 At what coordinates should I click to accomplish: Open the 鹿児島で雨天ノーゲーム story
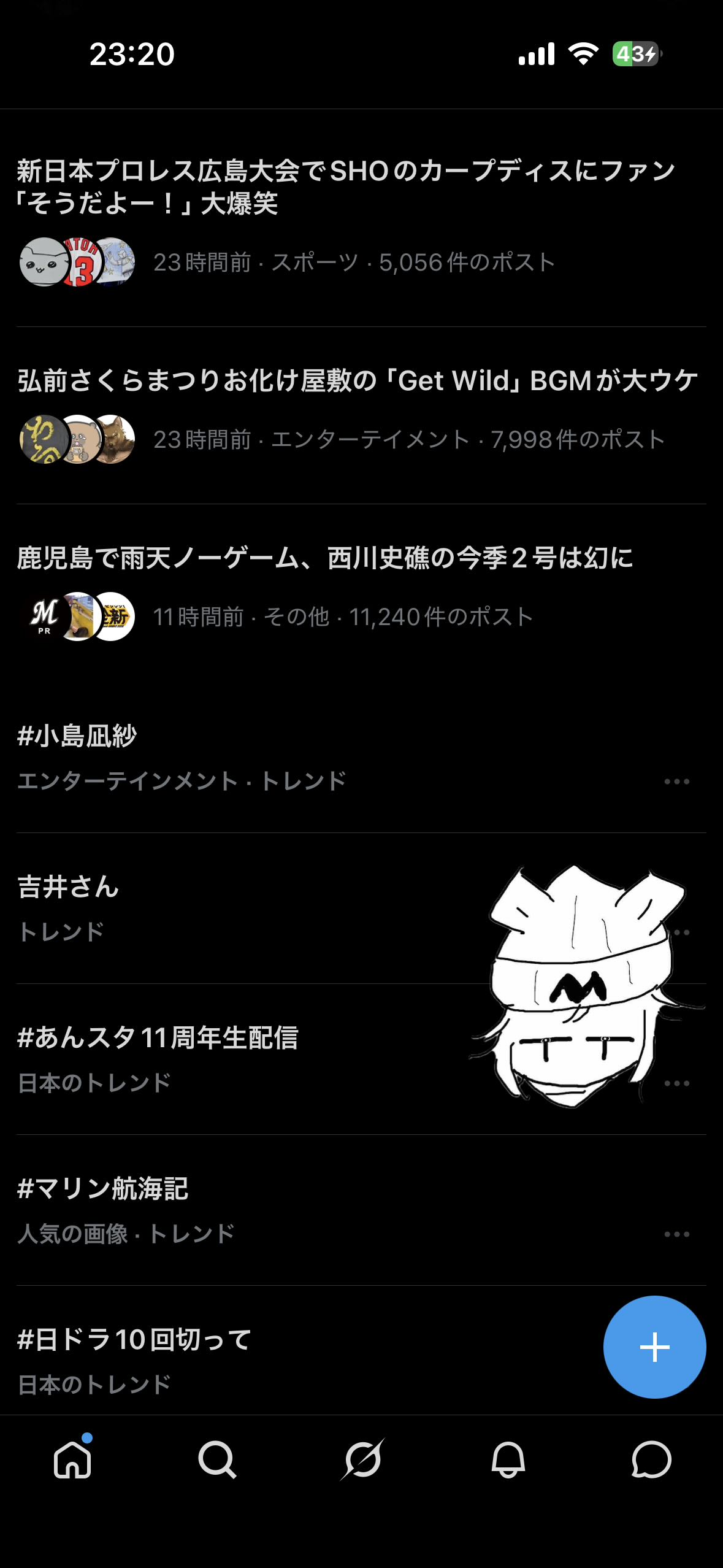point(325,558)
